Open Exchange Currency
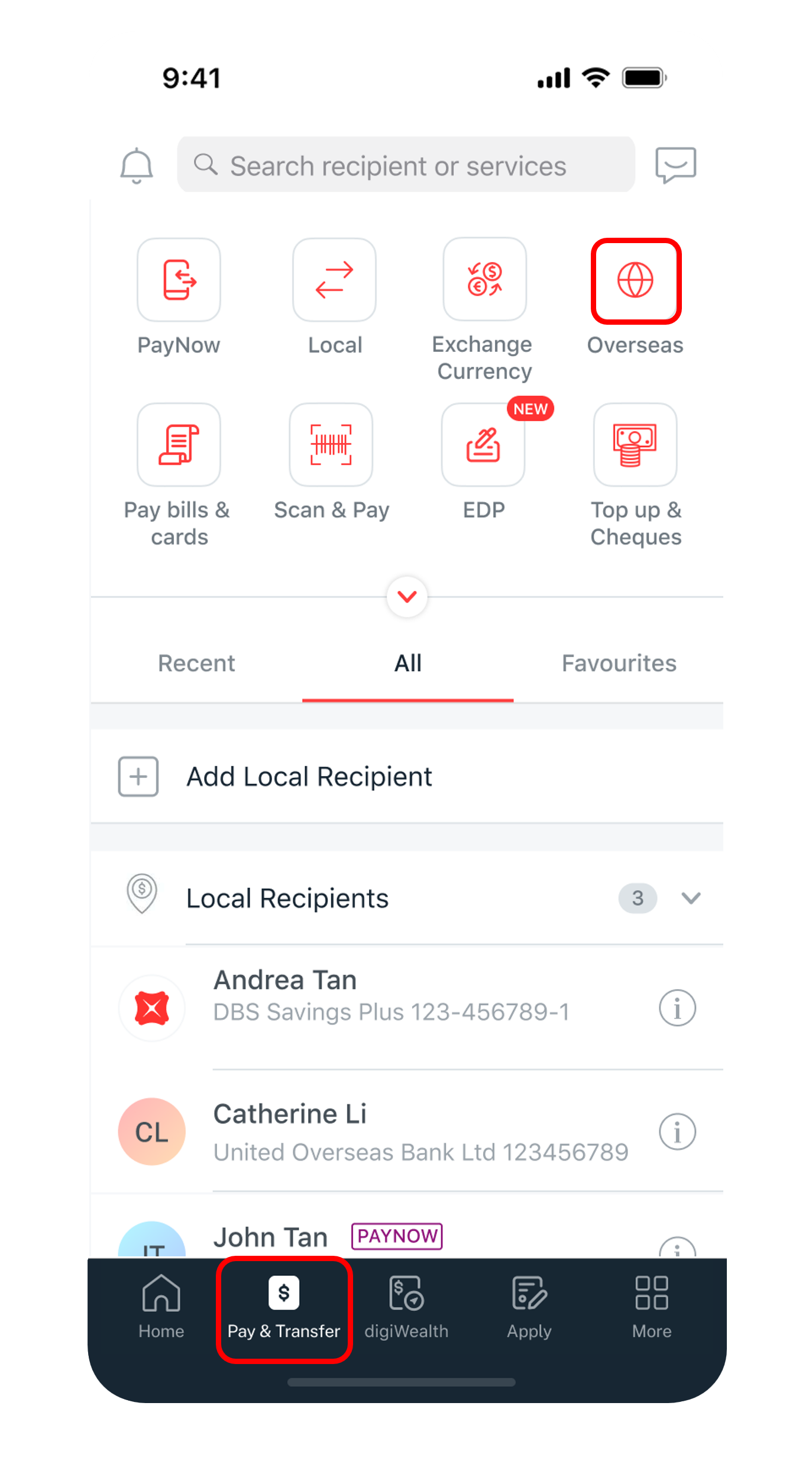 484,280
